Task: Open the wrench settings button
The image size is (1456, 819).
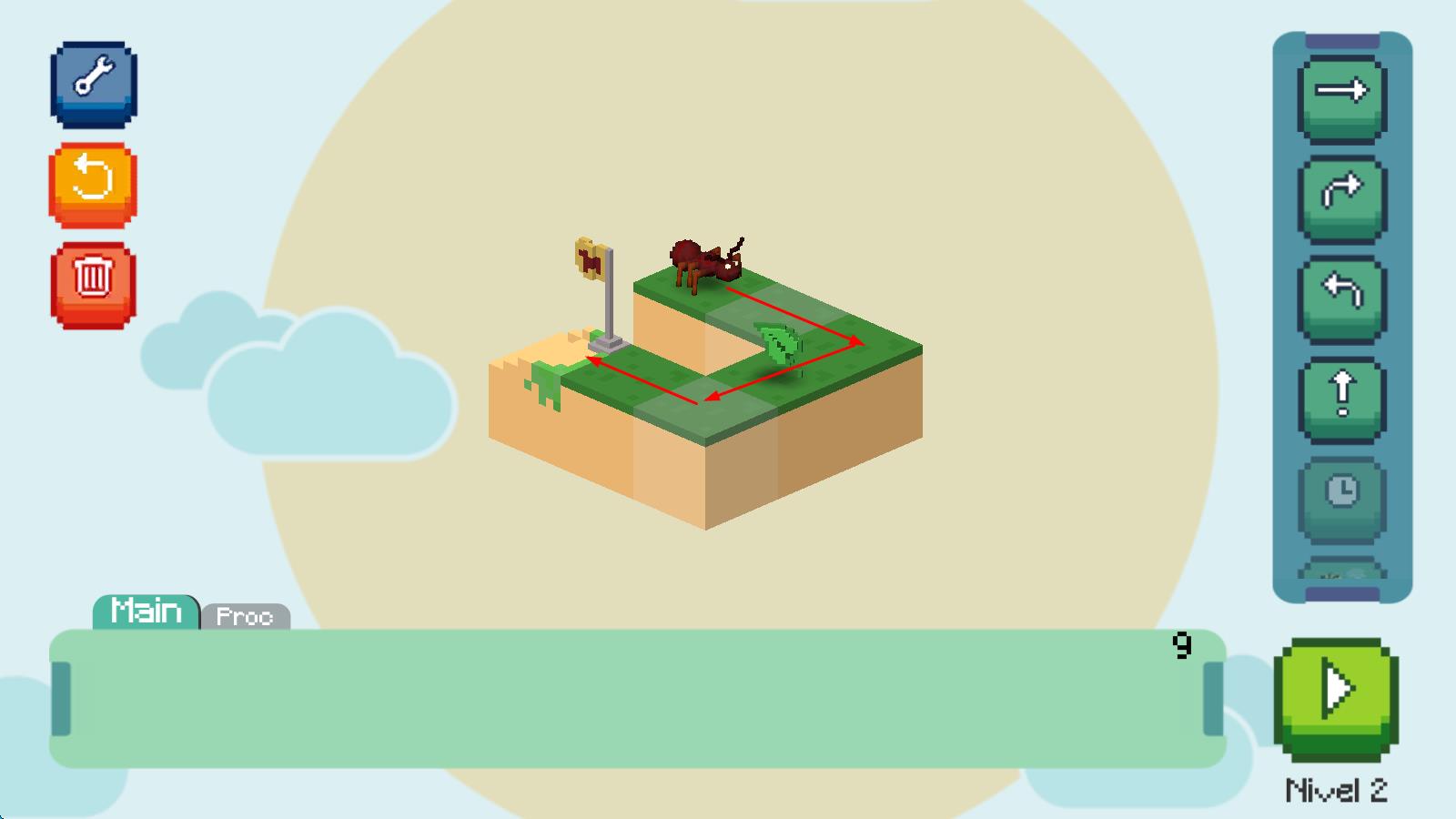Action: (94, 82)
